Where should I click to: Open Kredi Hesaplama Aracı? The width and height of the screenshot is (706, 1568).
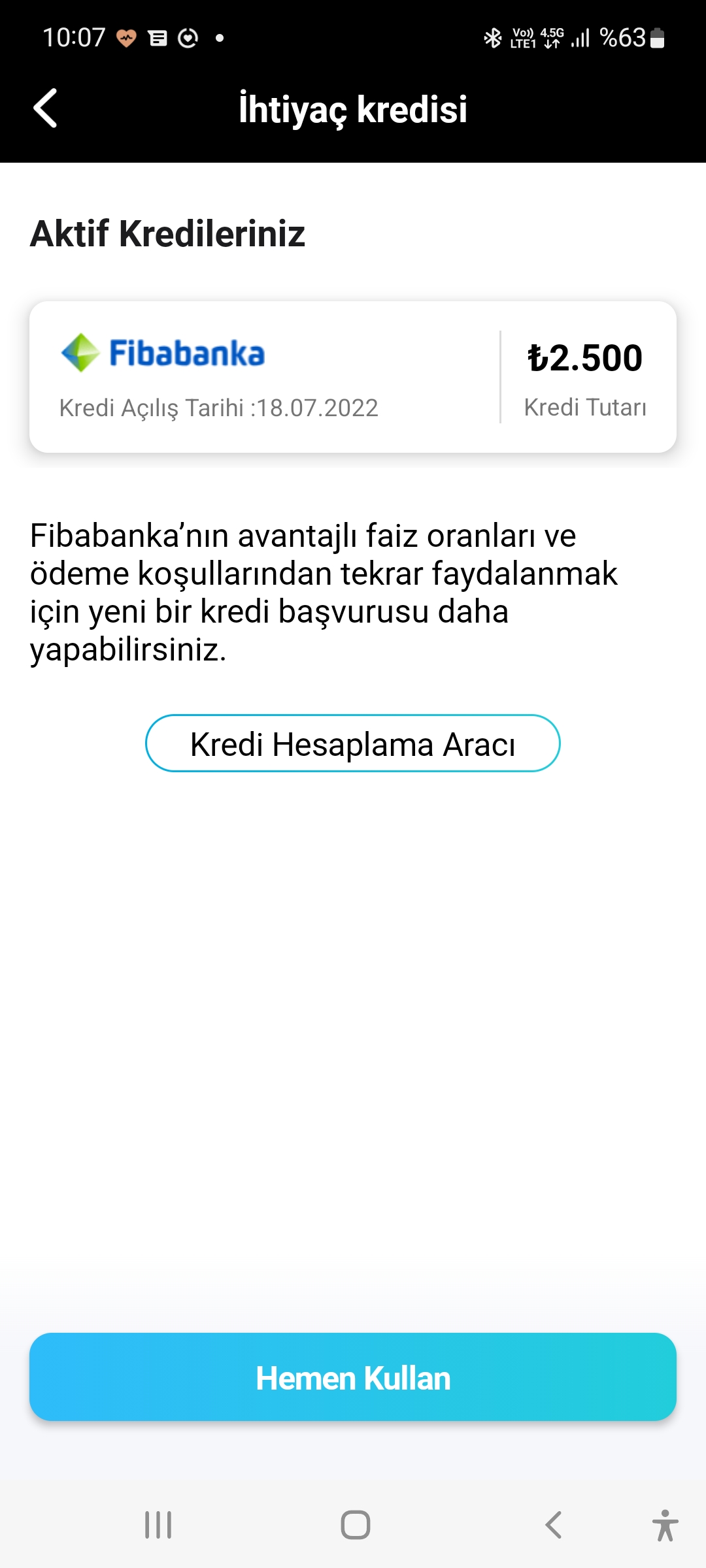click(353, 743)
